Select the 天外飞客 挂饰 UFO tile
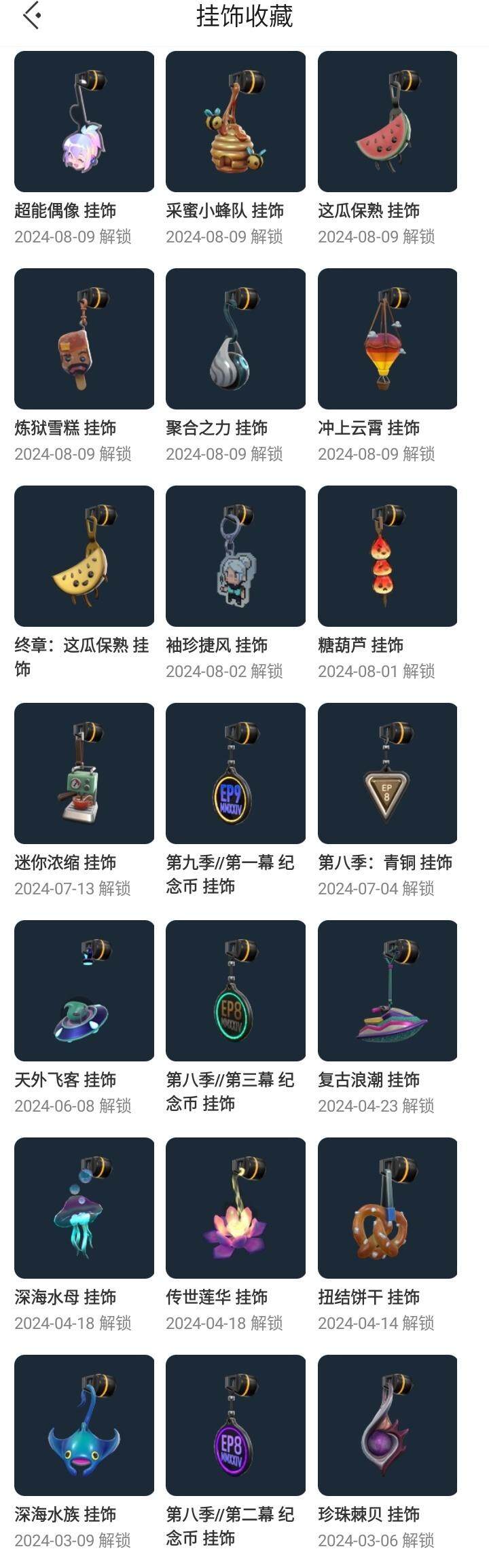Viewport: 489px width, 1568px height. tap(84, 991)
